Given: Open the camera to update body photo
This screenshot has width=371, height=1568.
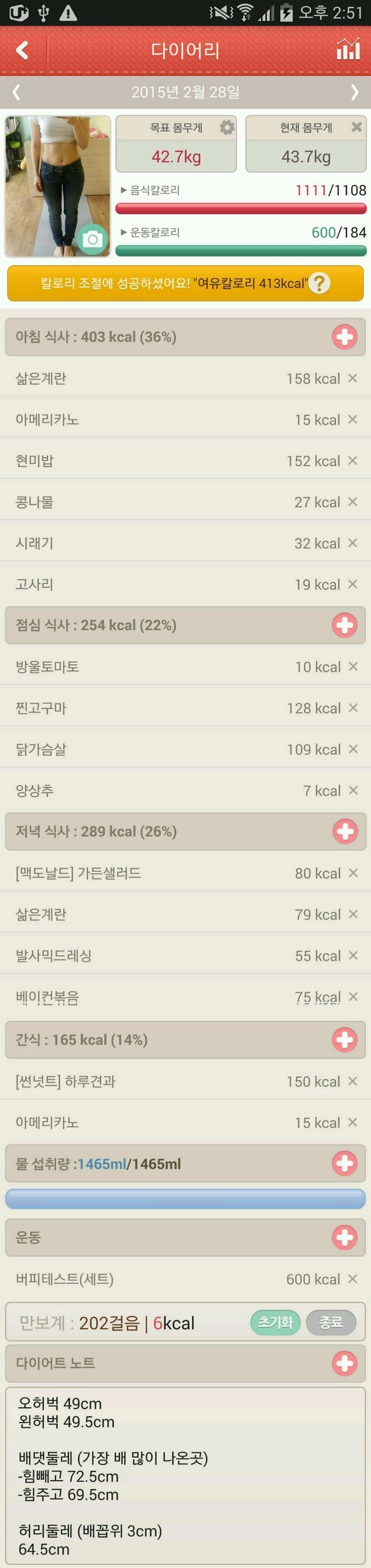Looking at the screenshot, I should coord(92,239).
